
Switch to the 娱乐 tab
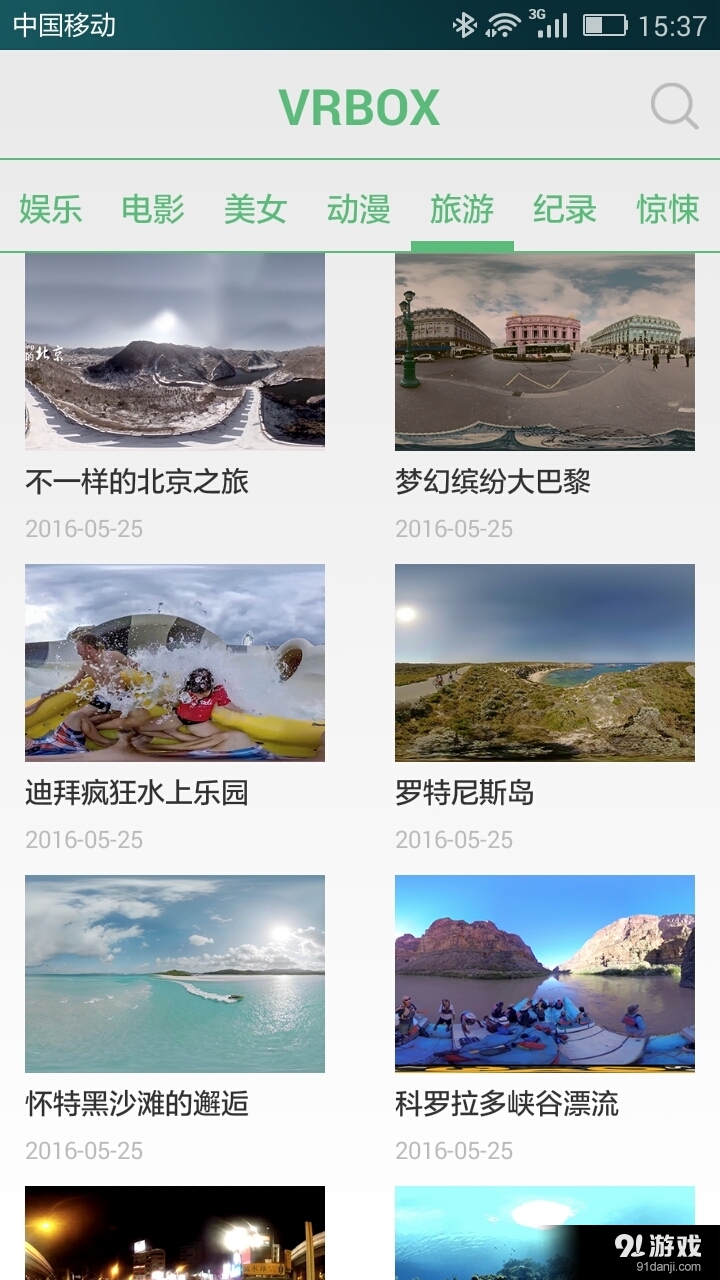(x=50, y=210)
